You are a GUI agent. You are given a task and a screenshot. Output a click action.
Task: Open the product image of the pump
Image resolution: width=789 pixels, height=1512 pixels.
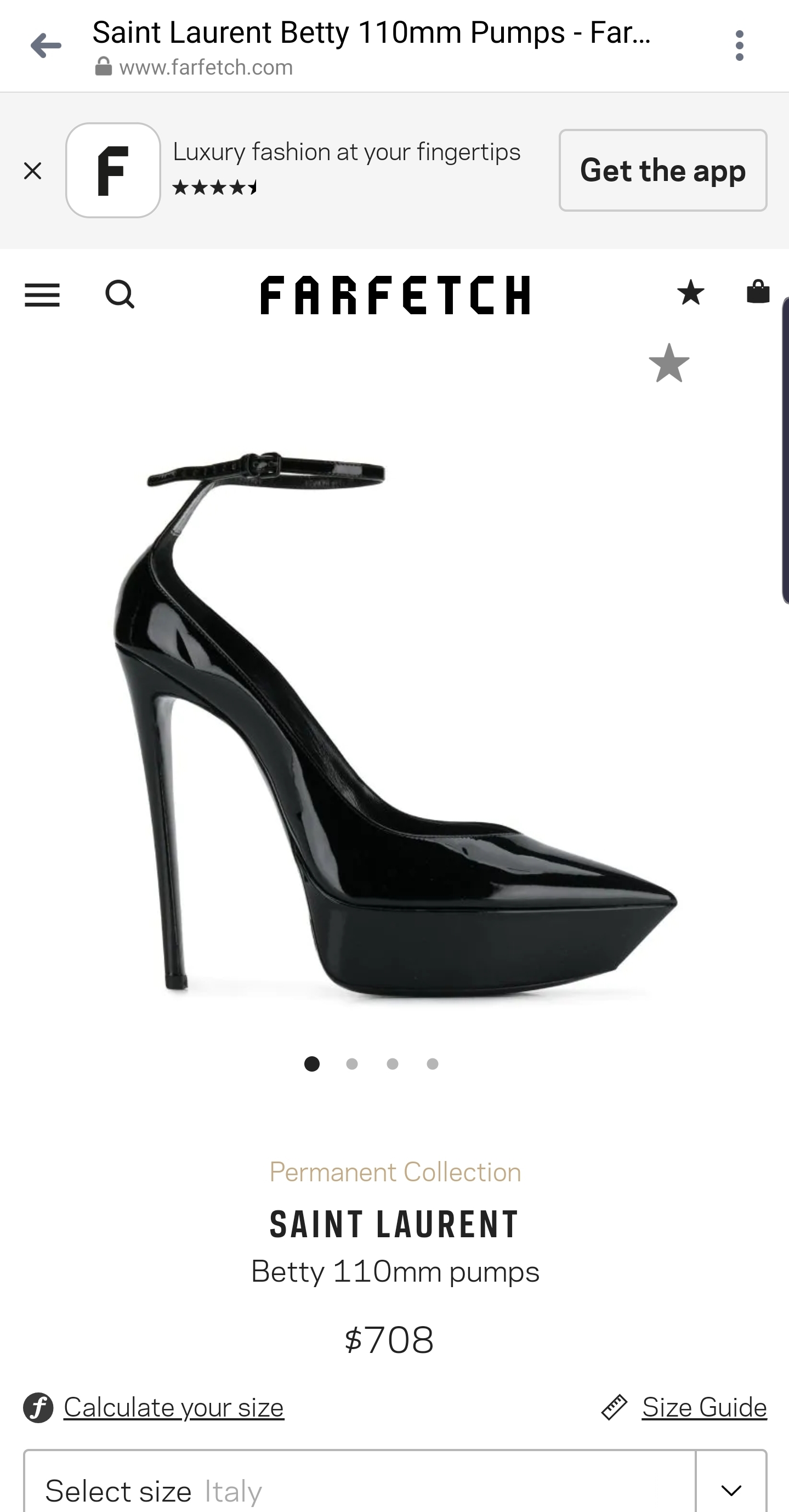tap(394, 722)
